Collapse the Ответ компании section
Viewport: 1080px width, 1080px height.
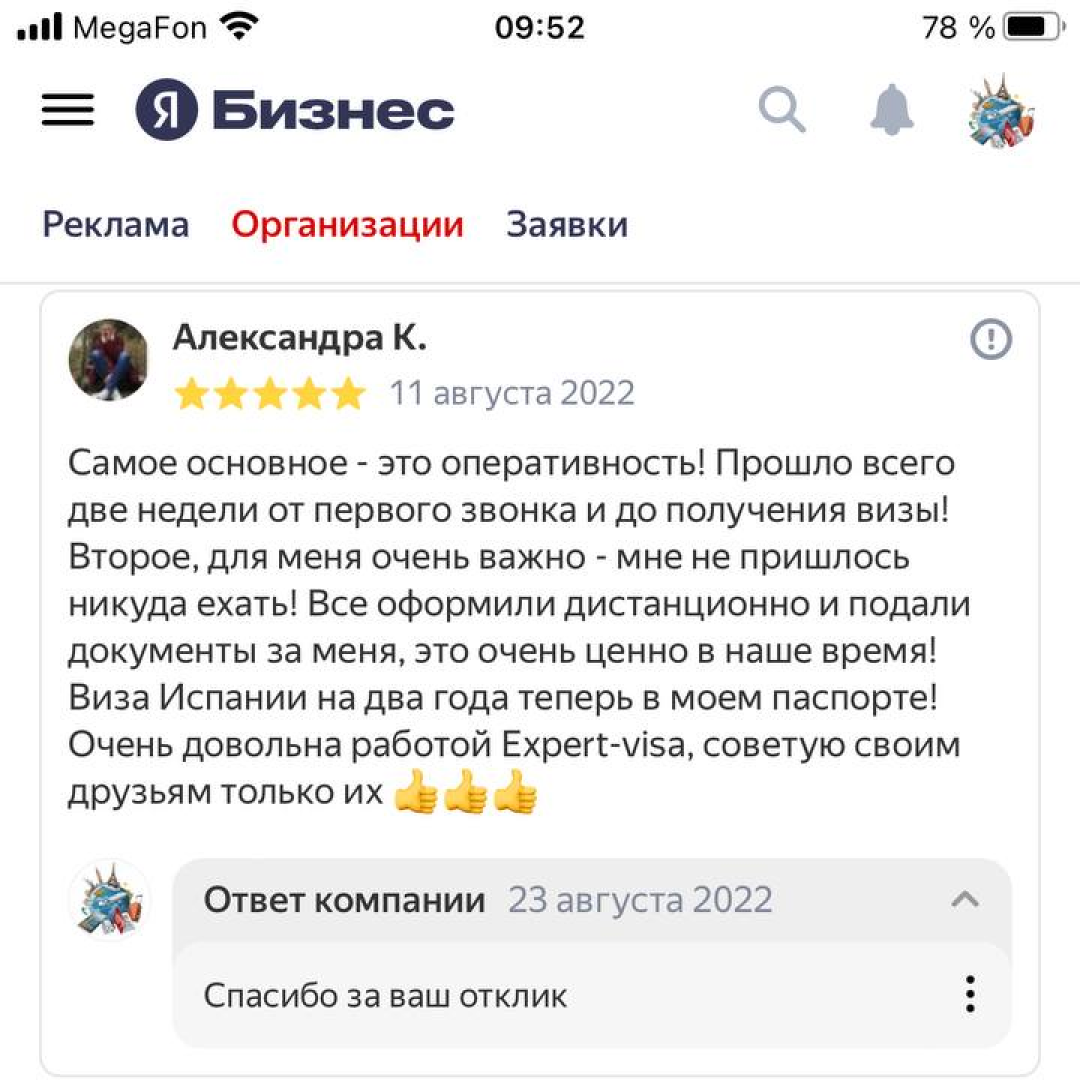[x=965, y=900]
